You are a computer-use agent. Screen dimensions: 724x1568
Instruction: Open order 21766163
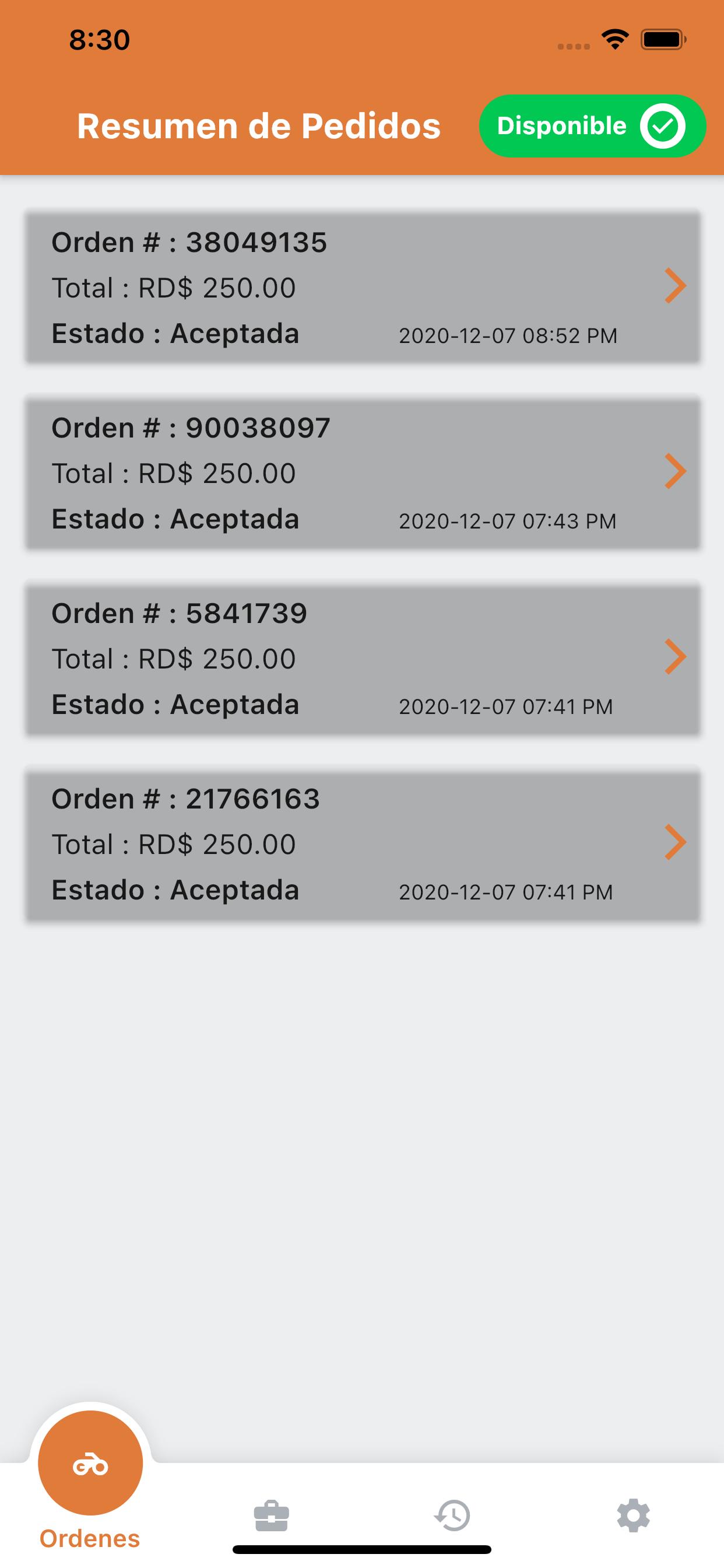(x=363, y=844)
